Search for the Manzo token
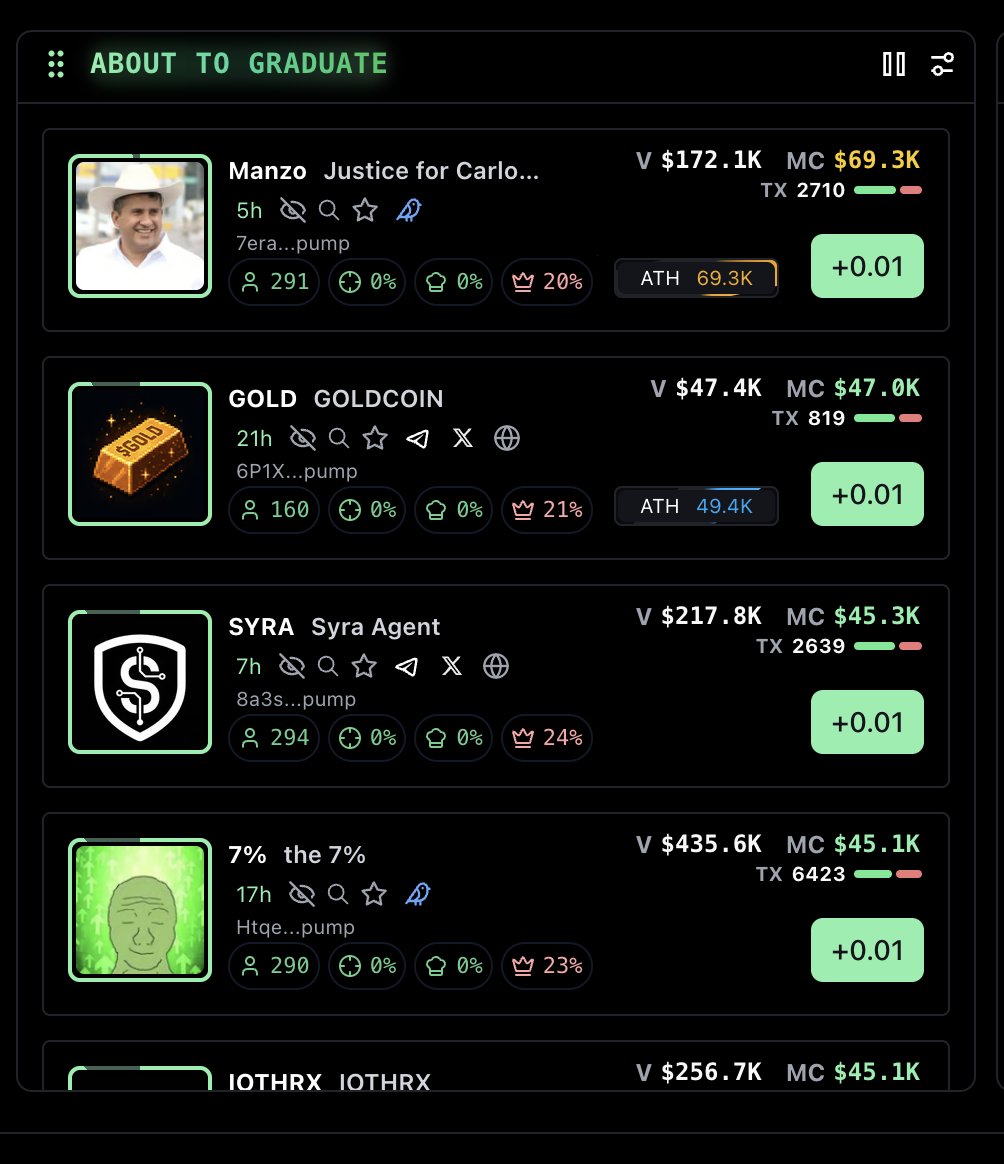 (x=329, y=210)
